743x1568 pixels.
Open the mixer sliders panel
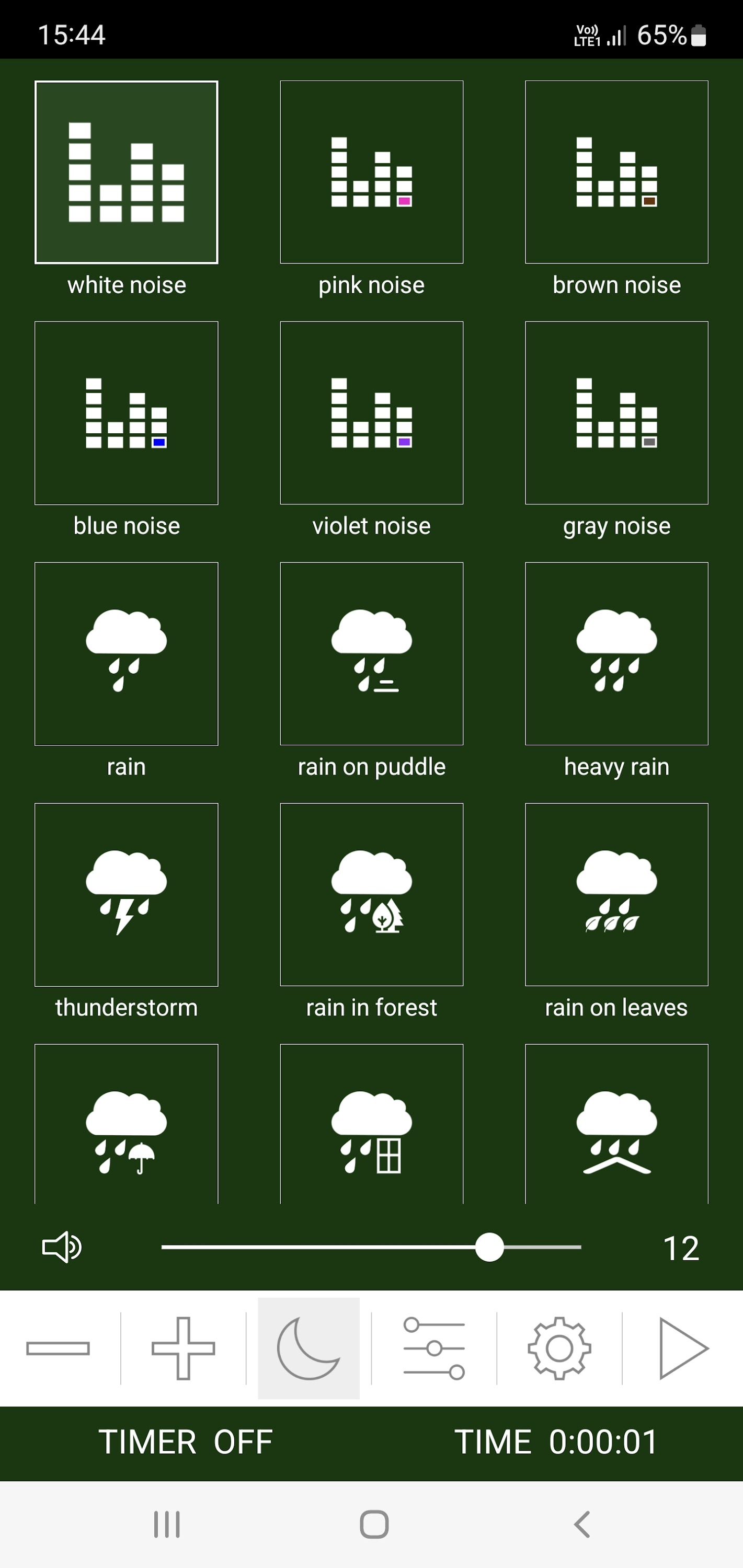[434, 1349]
